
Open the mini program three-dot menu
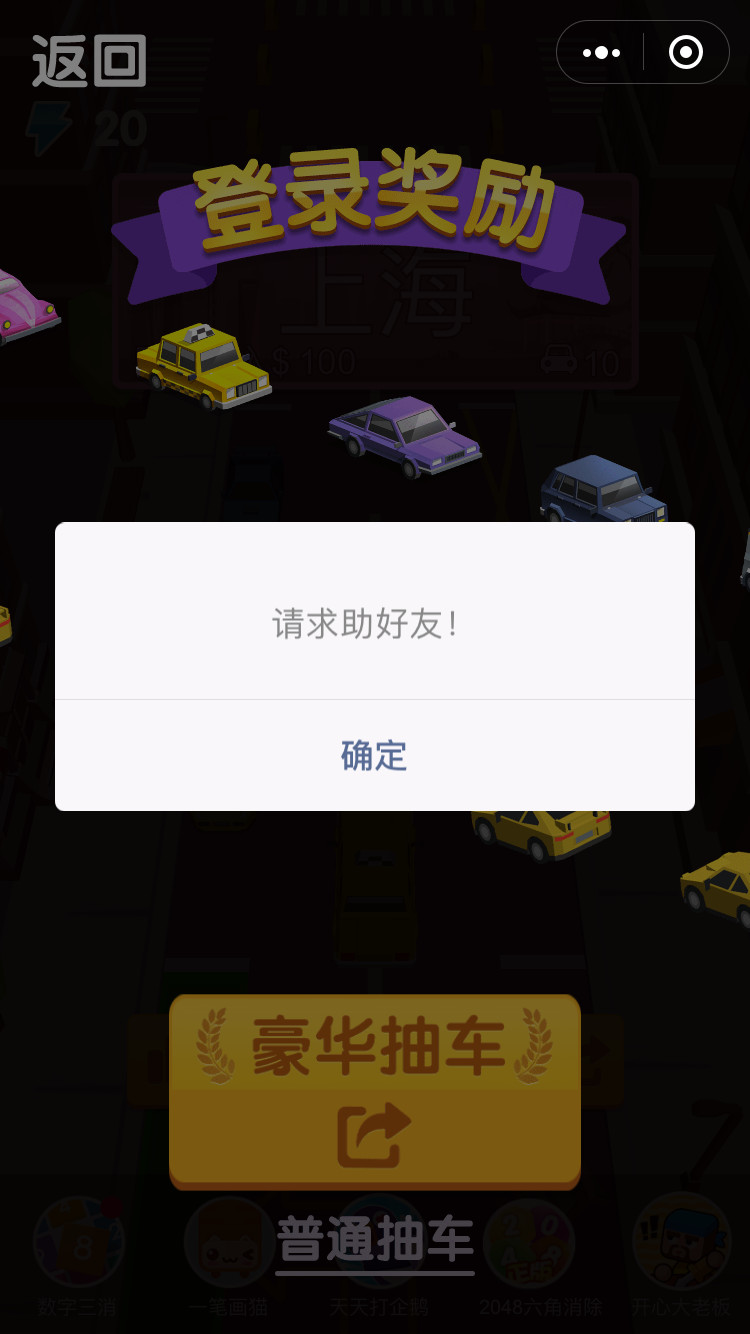point(601,53)
